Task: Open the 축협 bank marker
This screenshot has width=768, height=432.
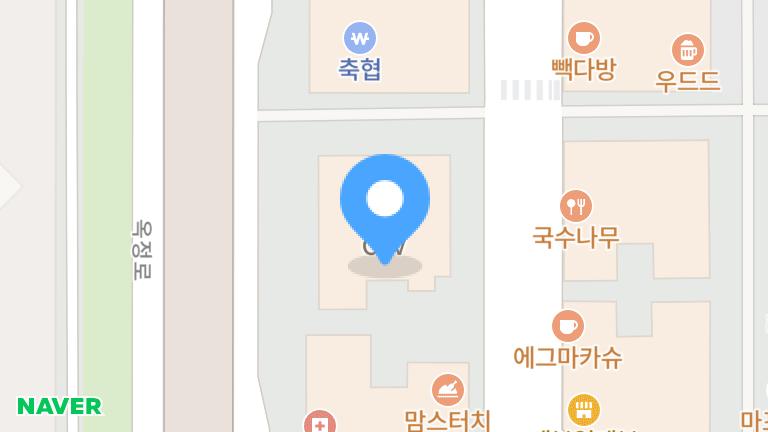Action: point(359,39)
